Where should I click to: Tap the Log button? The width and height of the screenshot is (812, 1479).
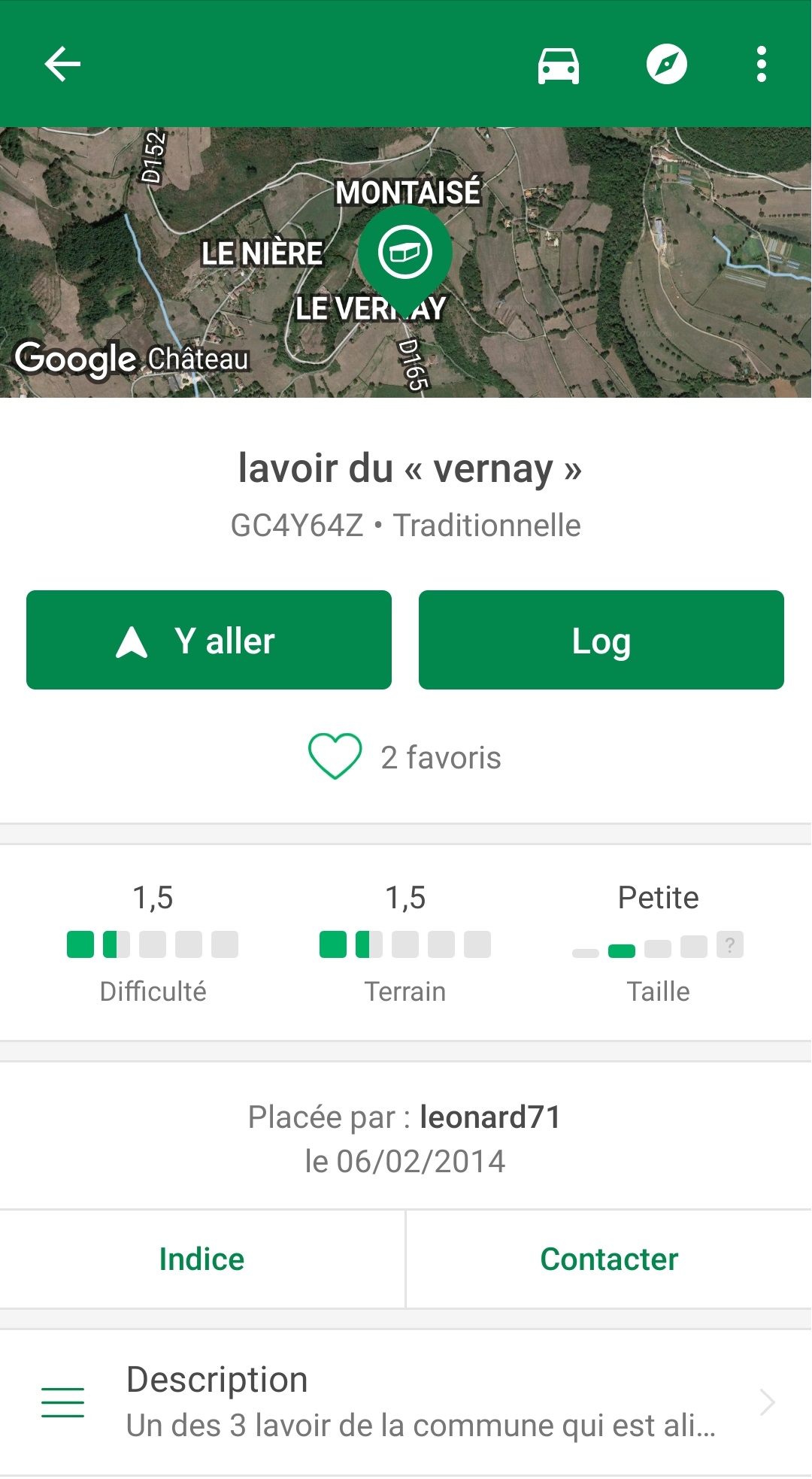point(601,640)
